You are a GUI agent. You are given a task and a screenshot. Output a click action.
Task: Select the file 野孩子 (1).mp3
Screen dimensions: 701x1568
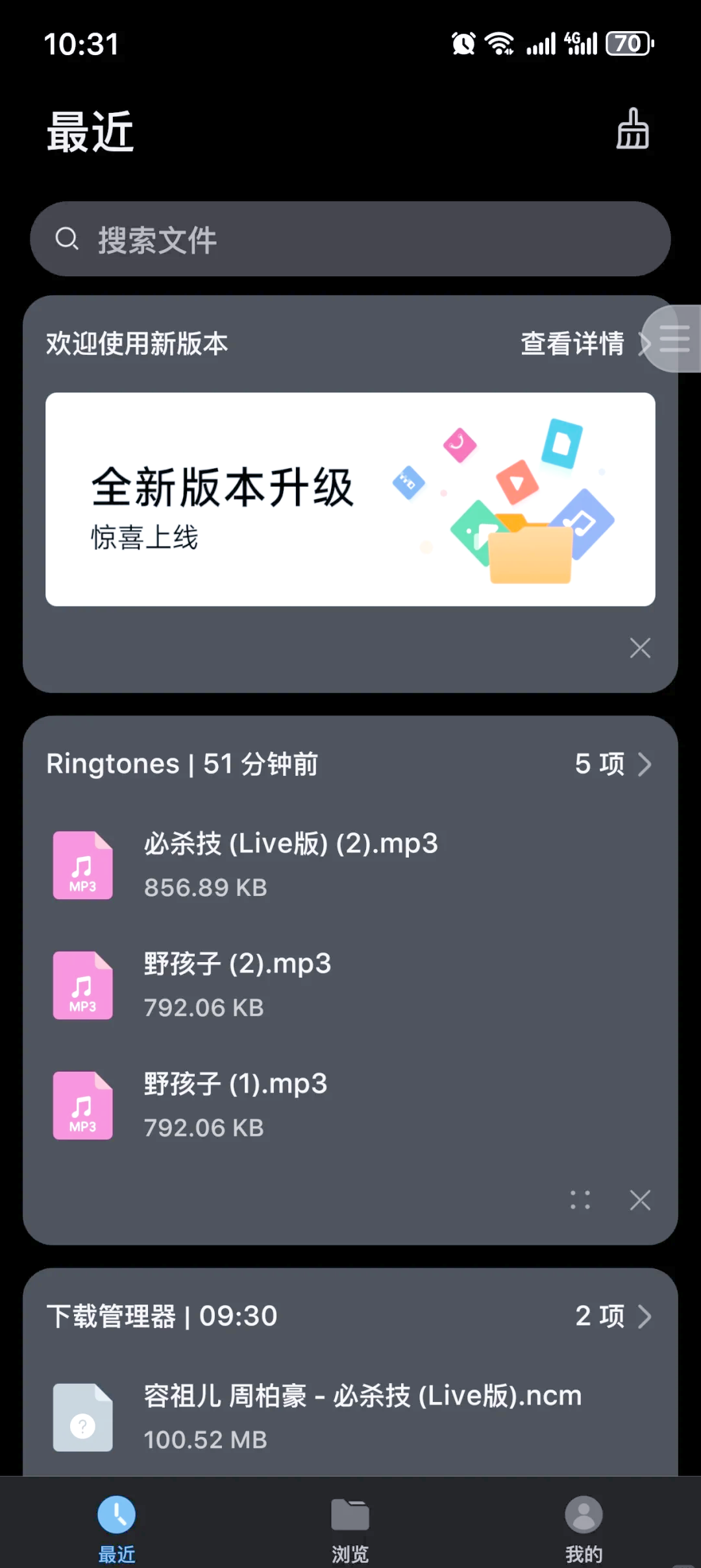pos(236,1105)
